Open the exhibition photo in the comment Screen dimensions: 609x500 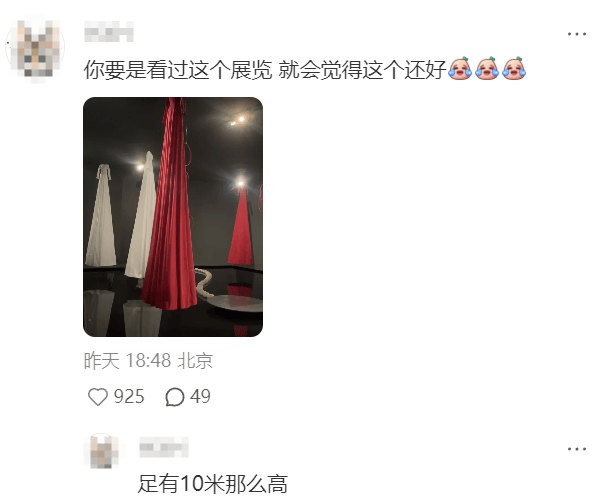click(172, 216)
